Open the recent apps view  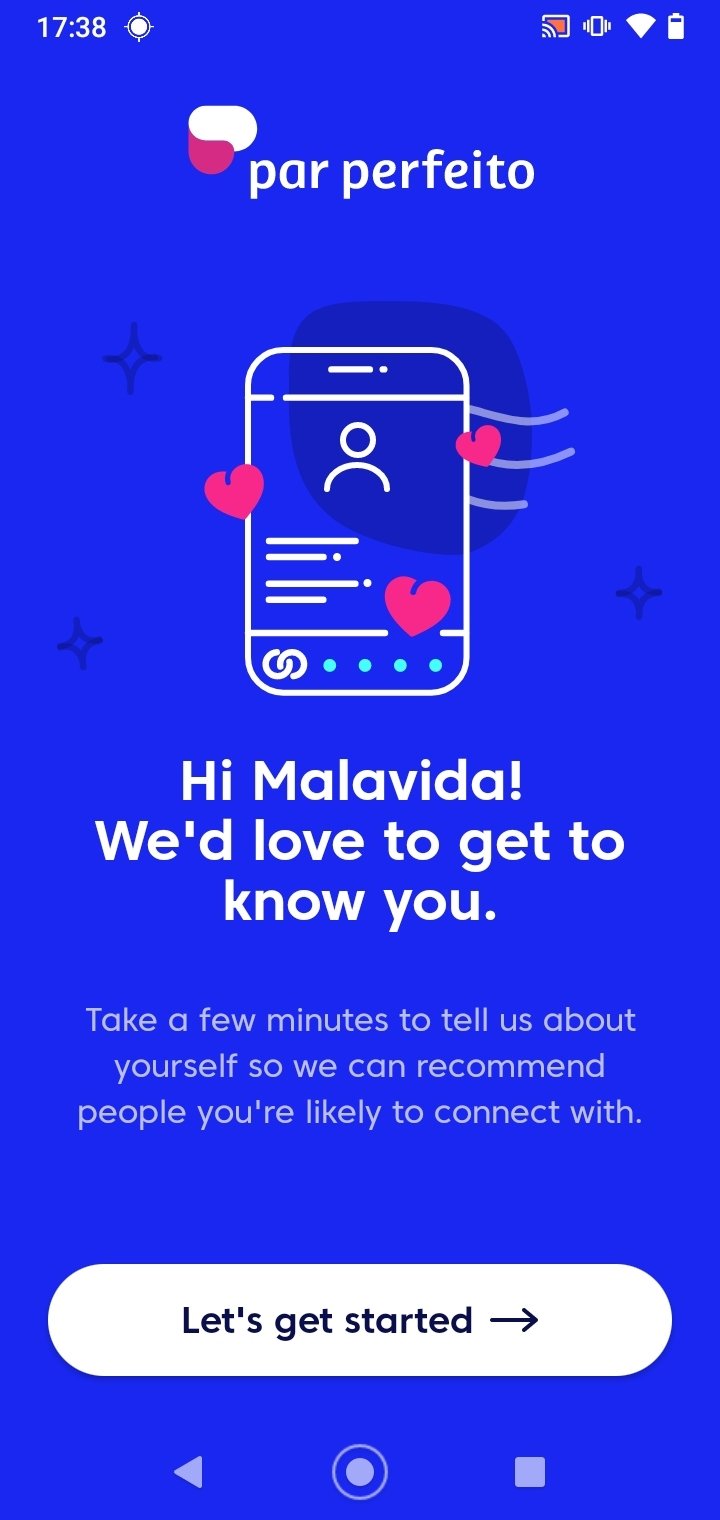click(x=530, y=1472)
